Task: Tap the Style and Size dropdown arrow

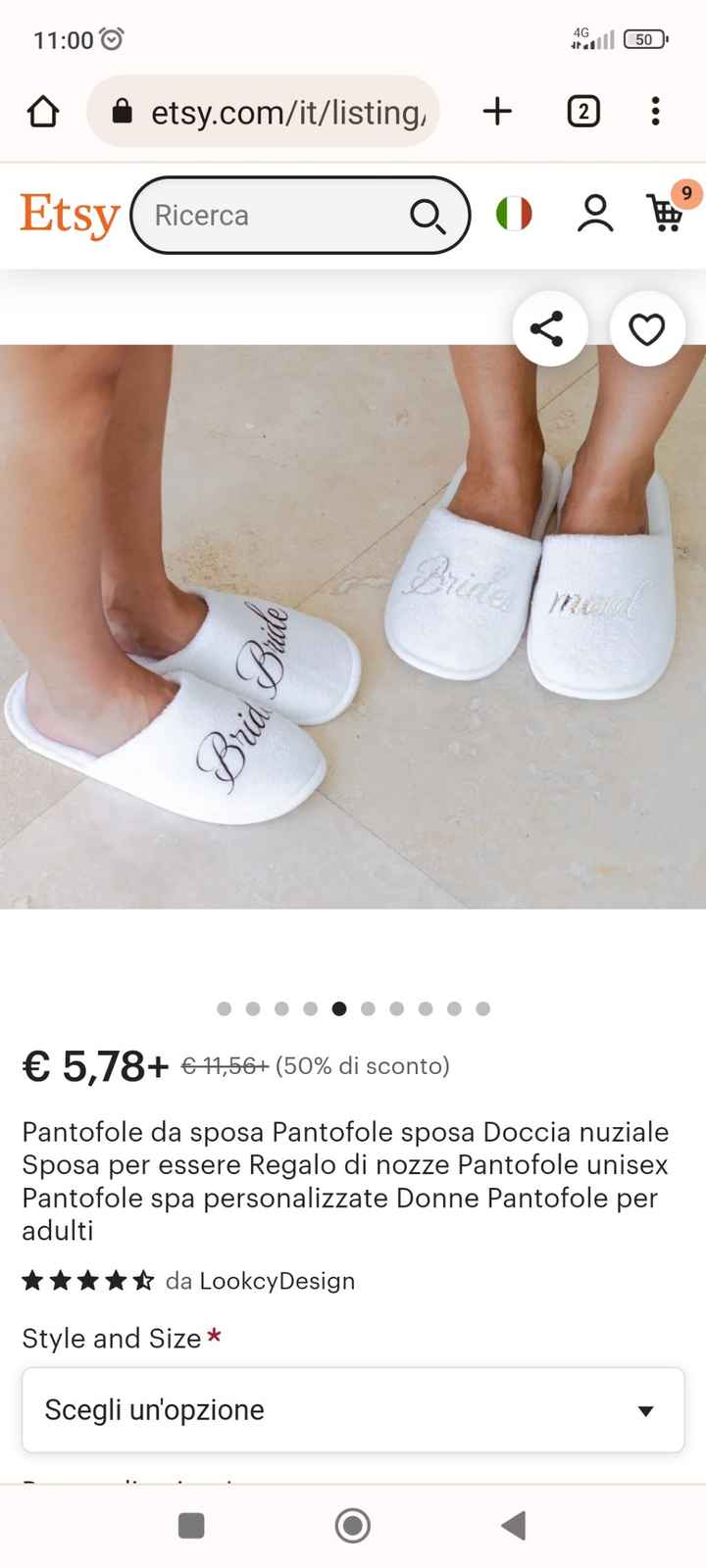Action: (645, 1410)
